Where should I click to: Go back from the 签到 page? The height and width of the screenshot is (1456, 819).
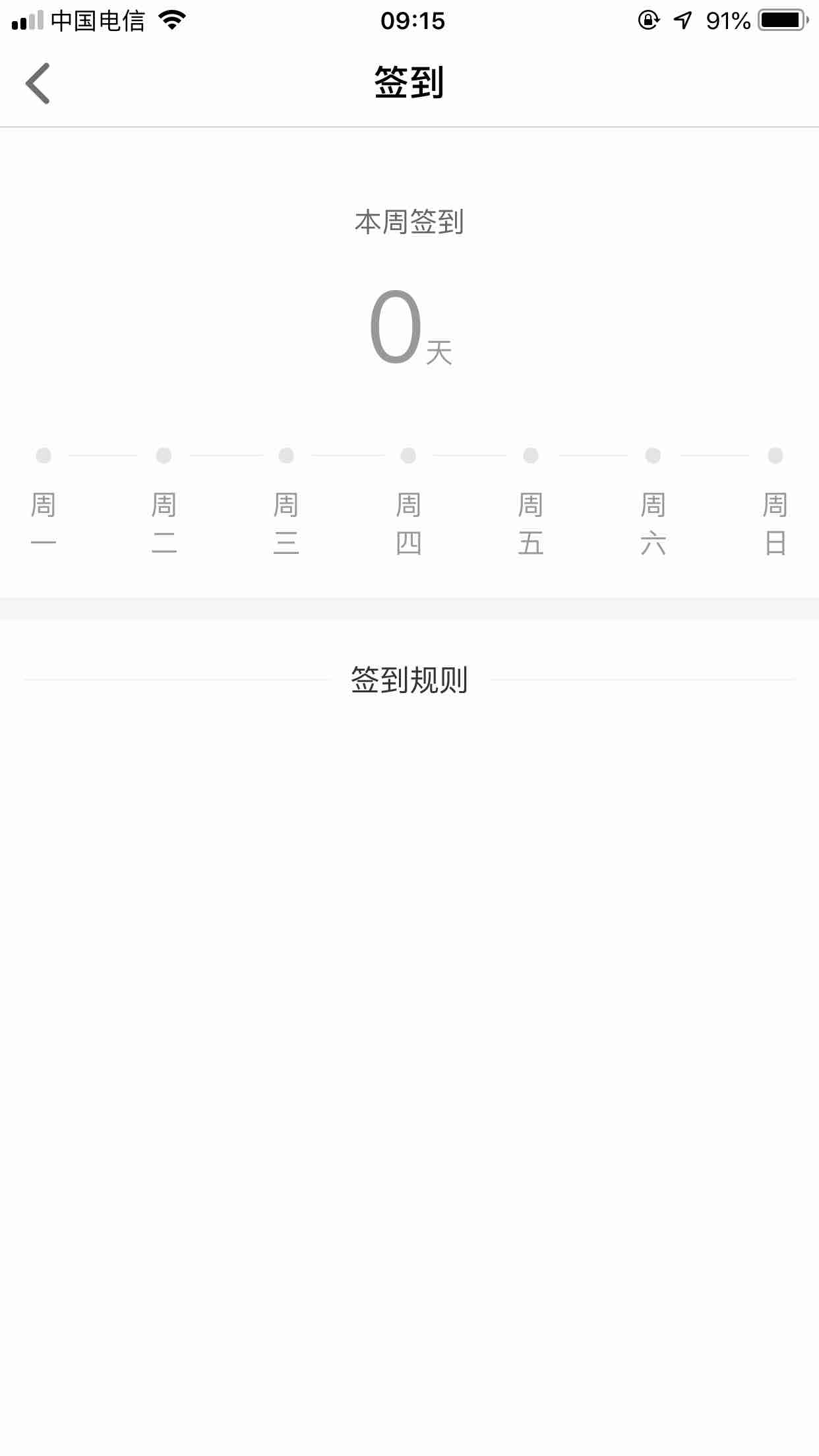coord(38,84)
